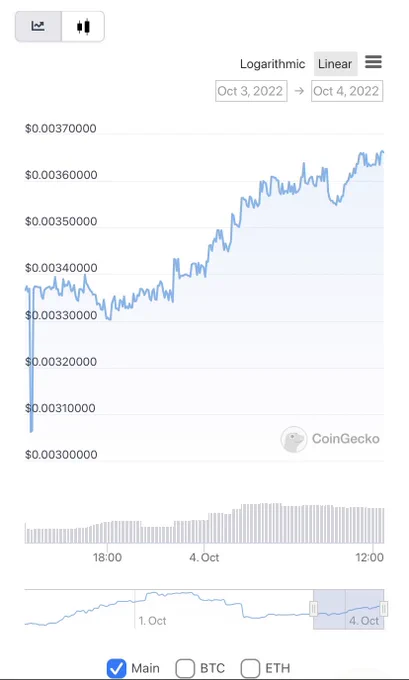Switch to the candlestick chart view
409x680 pixels.
(x=83, y=26)
